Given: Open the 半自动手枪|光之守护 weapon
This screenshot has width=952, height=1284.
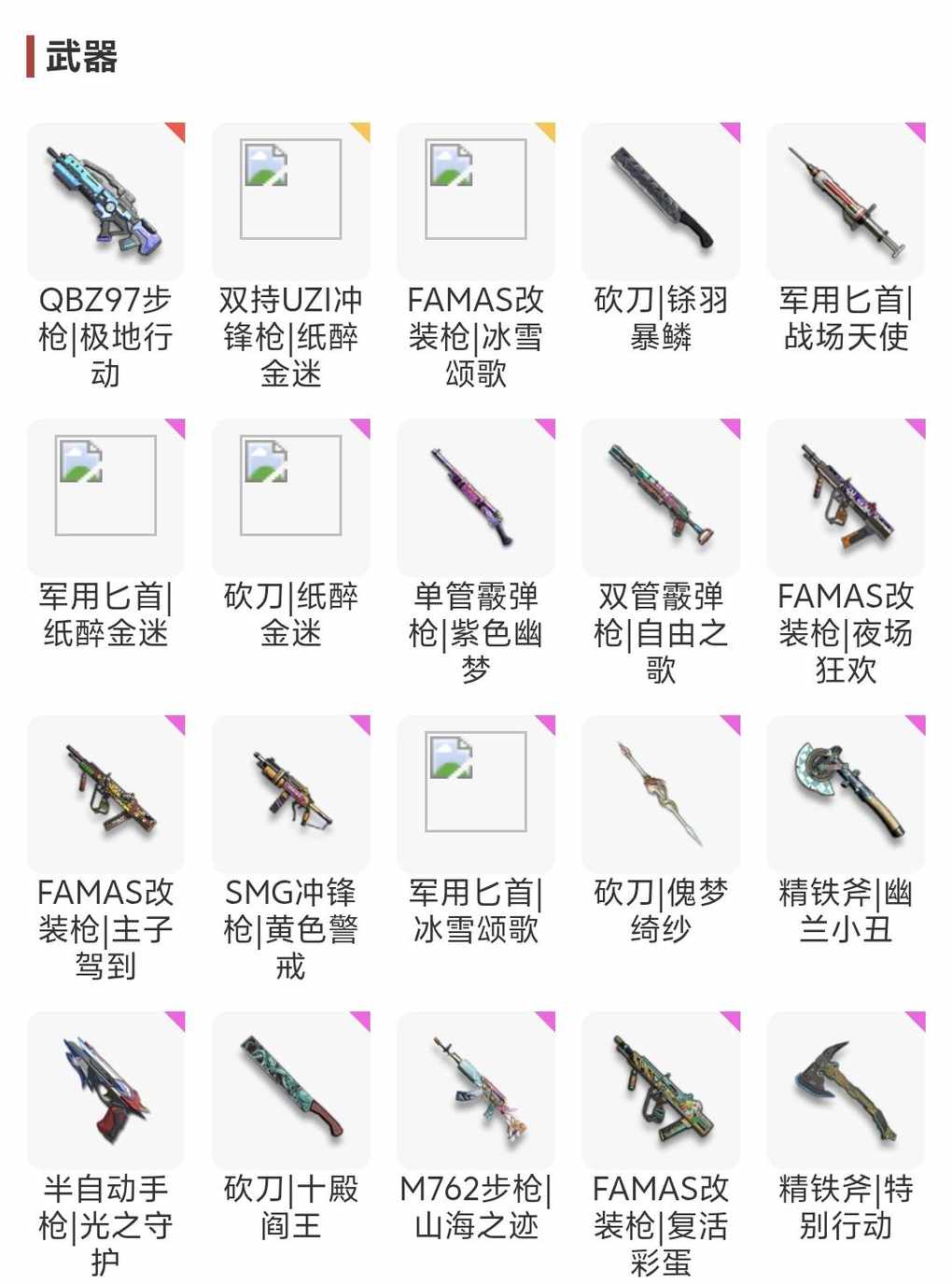Looking at the screenshot, I should point(105,1090).
